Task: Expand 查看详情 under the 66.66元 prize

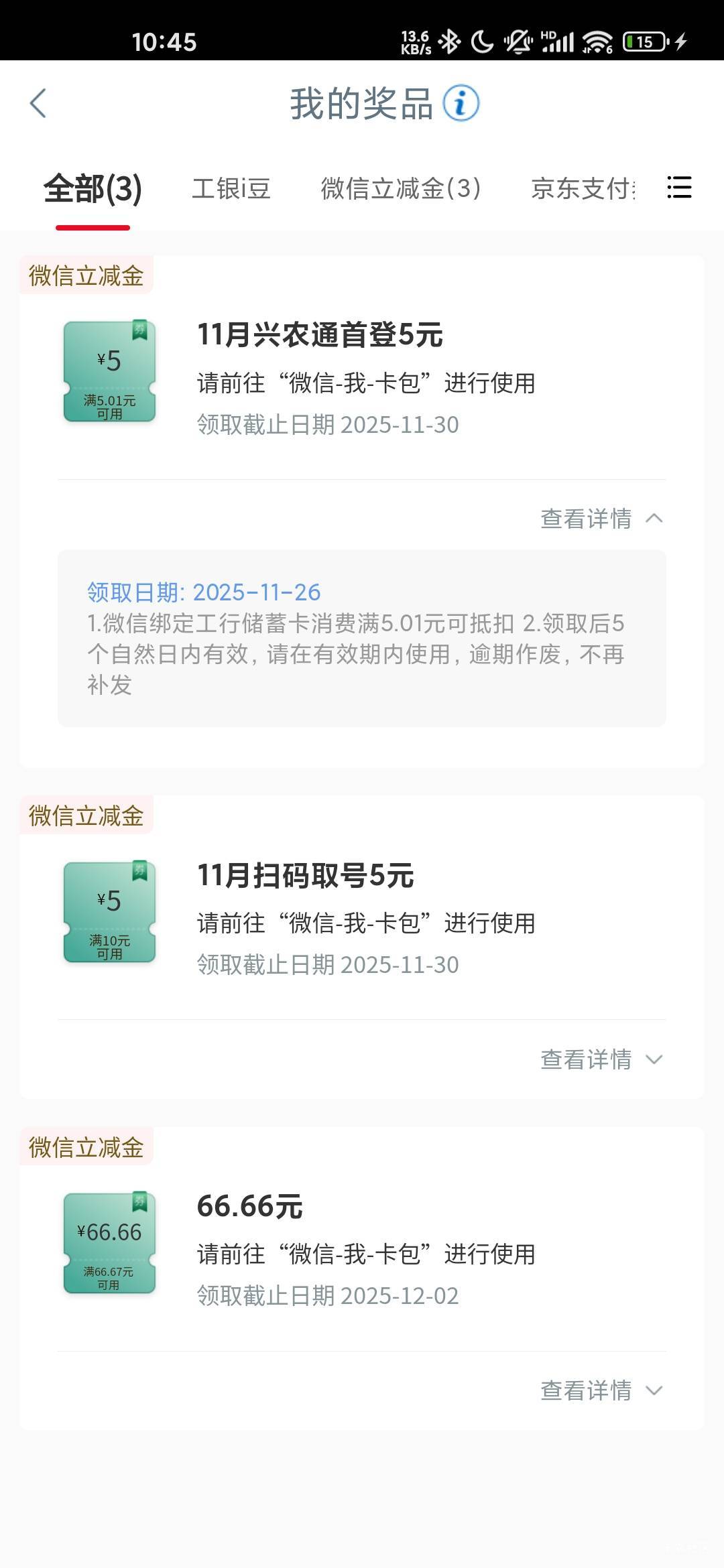Action: (x=602, y=1390)
